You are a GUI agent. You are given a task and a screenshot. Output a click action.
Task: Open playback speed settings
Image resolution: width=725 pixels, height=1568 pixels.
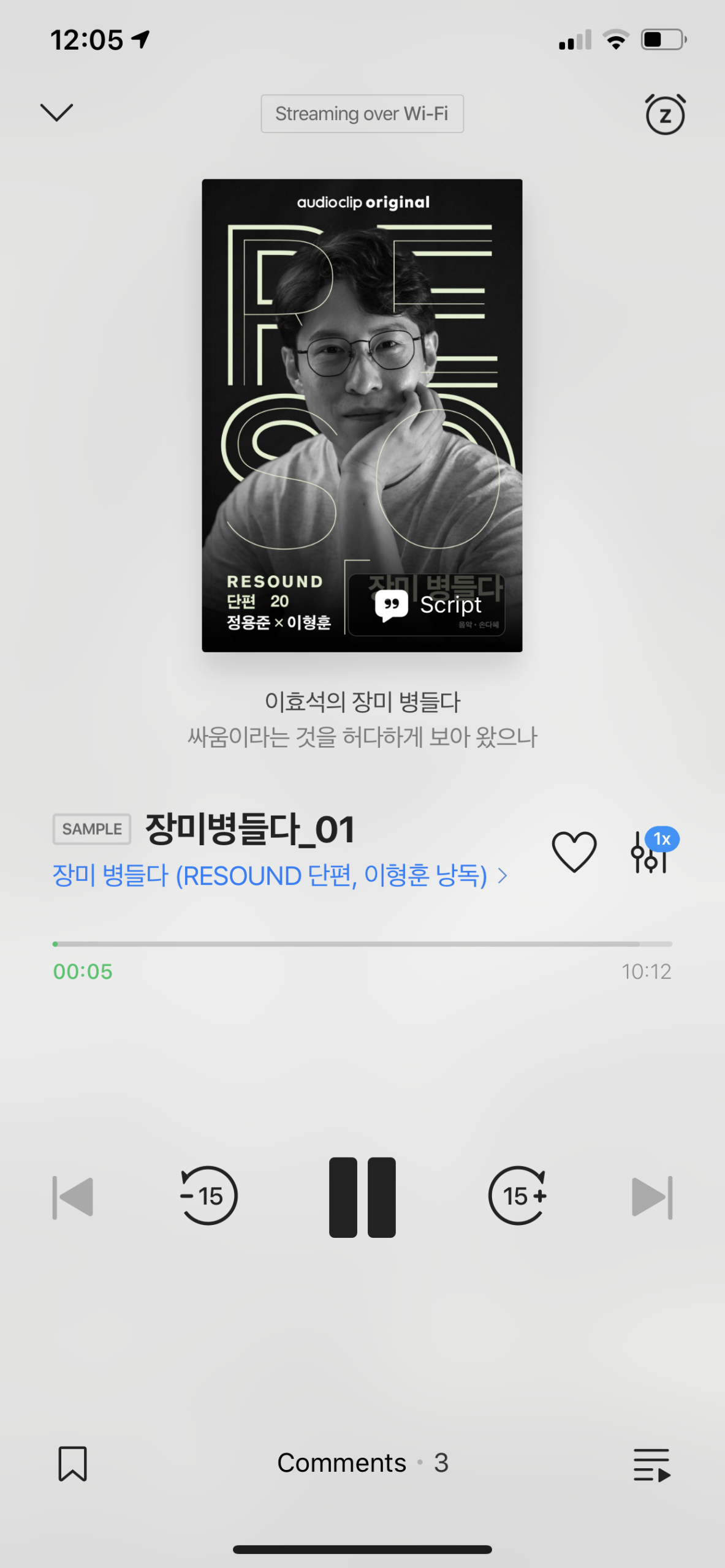651,851
